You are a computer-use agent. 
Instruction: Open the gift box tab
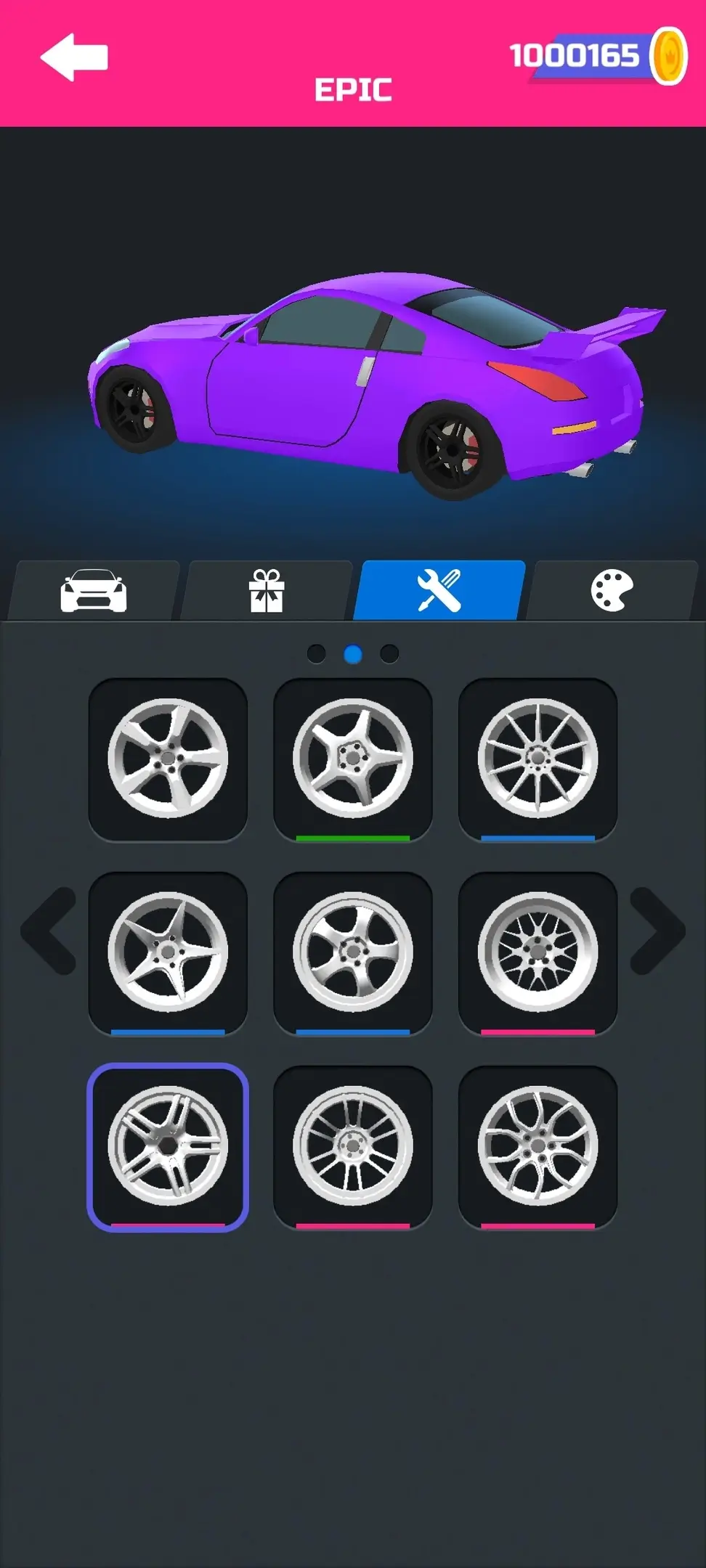click(x=267, y=590)
